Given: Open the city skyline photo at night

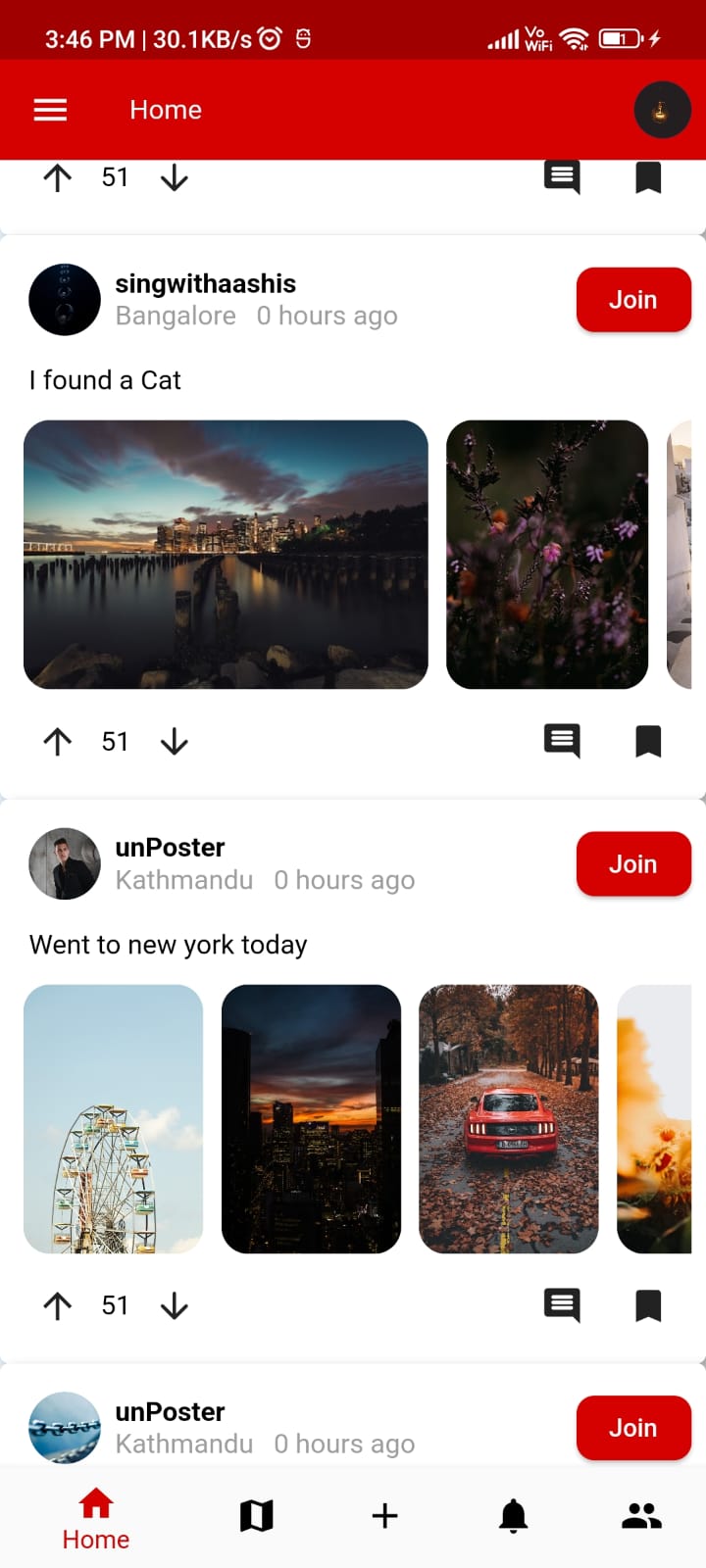Looking at the screenshot, I should point(226,555).
